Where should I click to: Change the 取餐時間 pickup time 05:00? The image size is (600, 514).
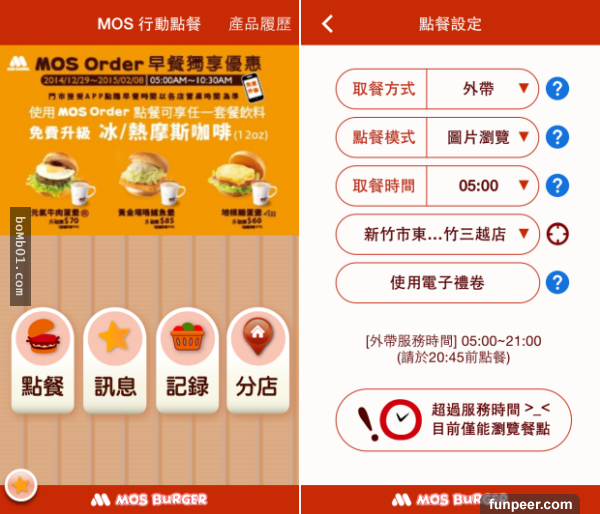(x=482, y=186)
